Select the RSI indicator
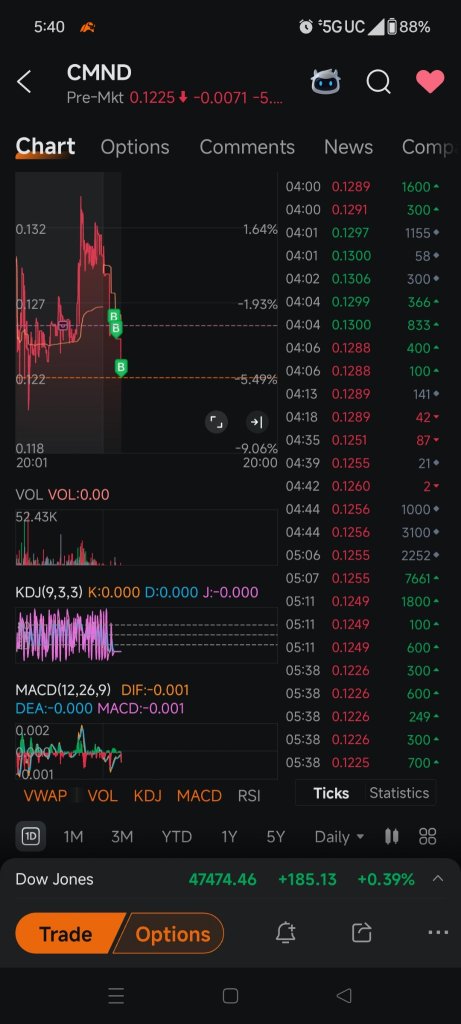The height and width of the screenshot is (1024, 461). pos(249,795)
